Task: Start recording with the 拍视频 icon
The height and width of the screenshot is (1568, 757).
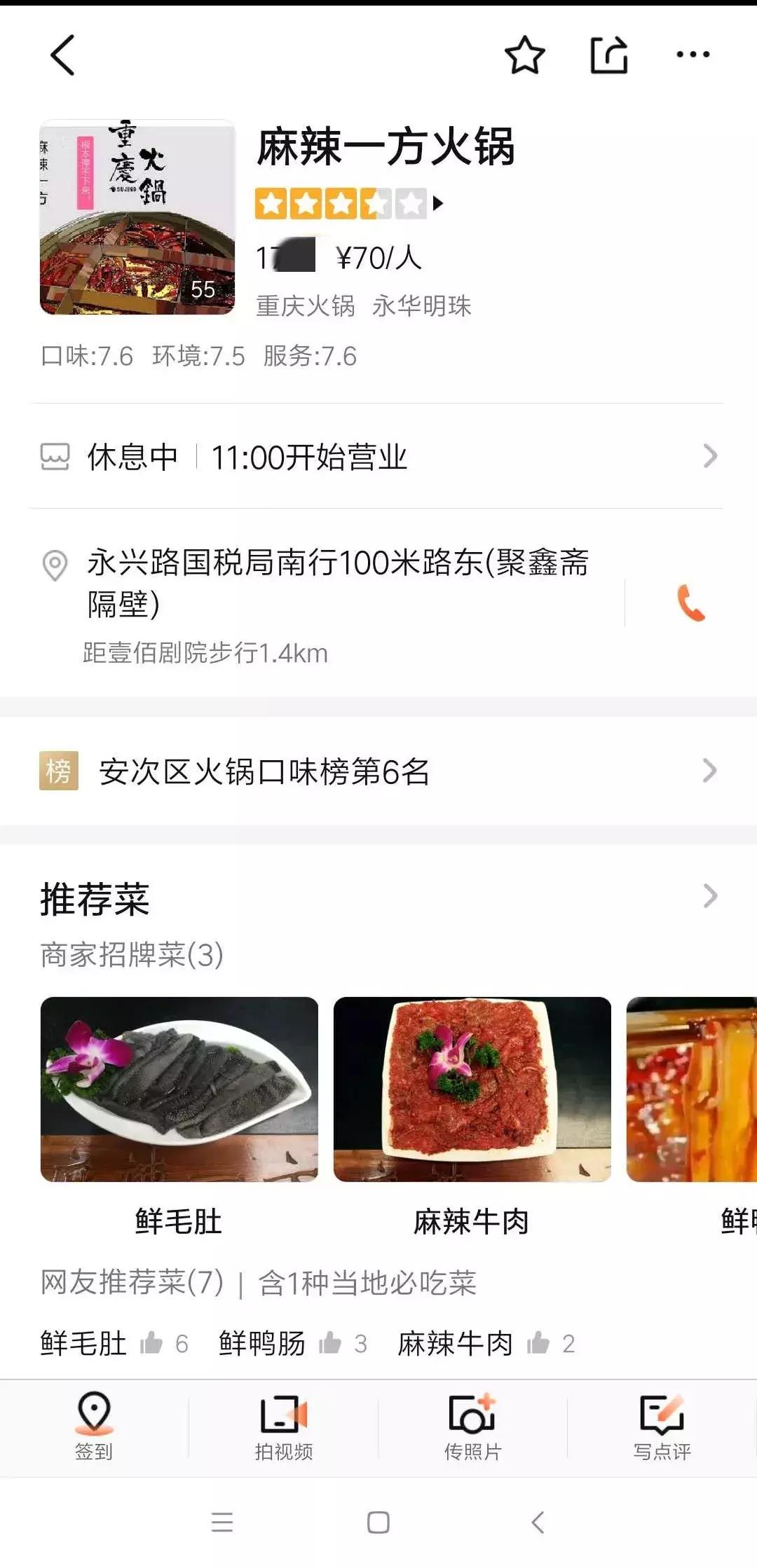Action: tap(282, 1422)
